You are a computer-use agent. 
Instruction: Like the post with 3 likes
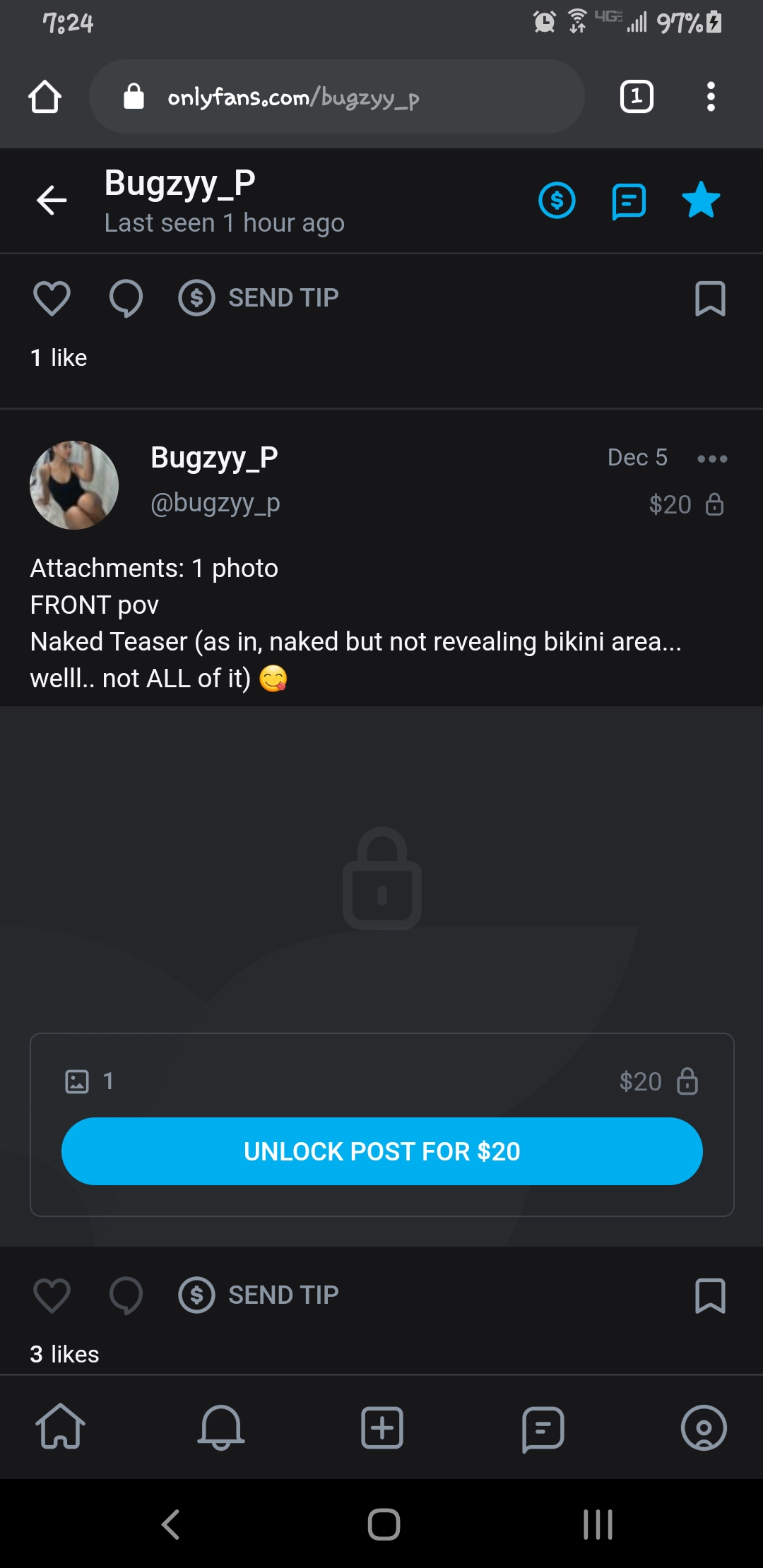[x=52, y=1295]
